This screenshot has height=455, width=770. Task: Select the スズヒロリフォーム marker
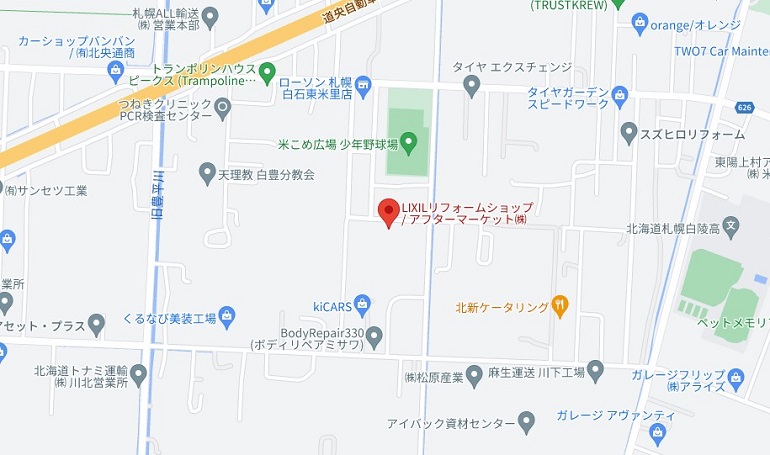click(x=629, y=131)
